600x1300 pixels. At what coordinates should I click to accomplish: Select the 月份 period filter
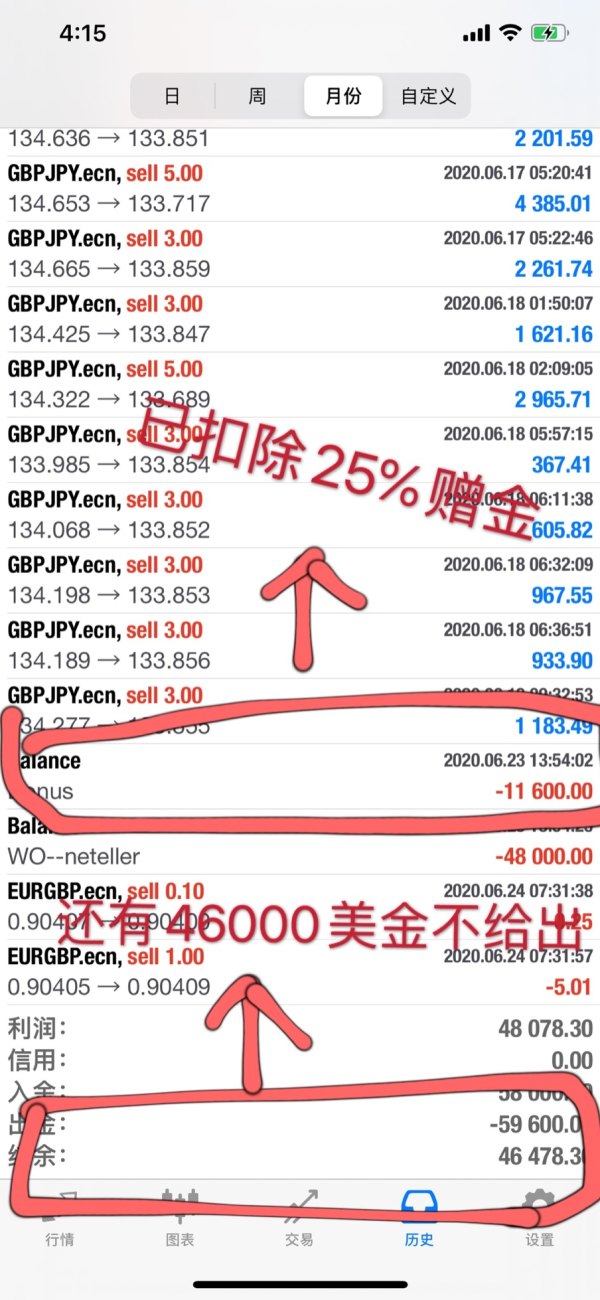(342, 97)
